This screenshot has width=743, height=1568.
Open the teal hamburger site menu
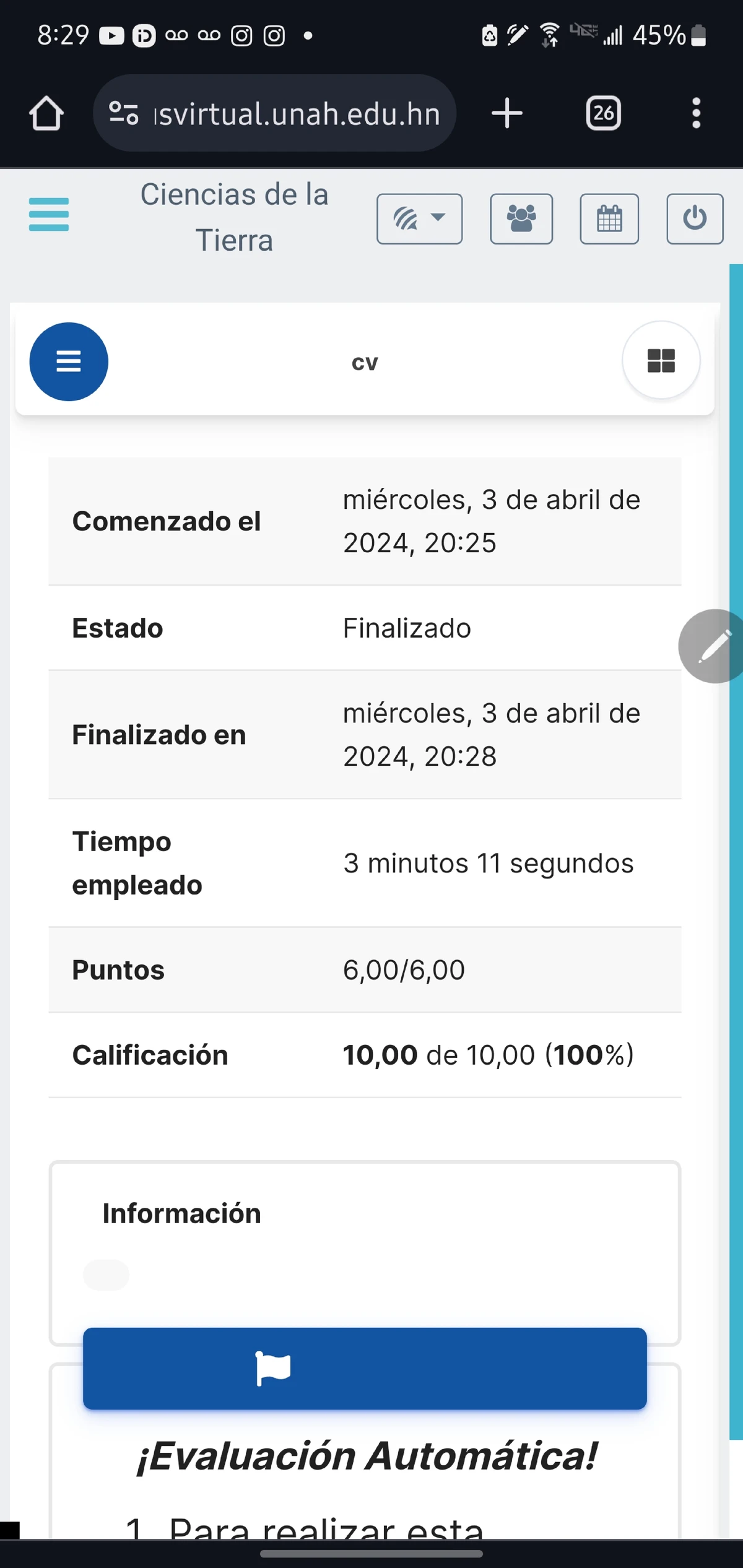click(49, 214)
